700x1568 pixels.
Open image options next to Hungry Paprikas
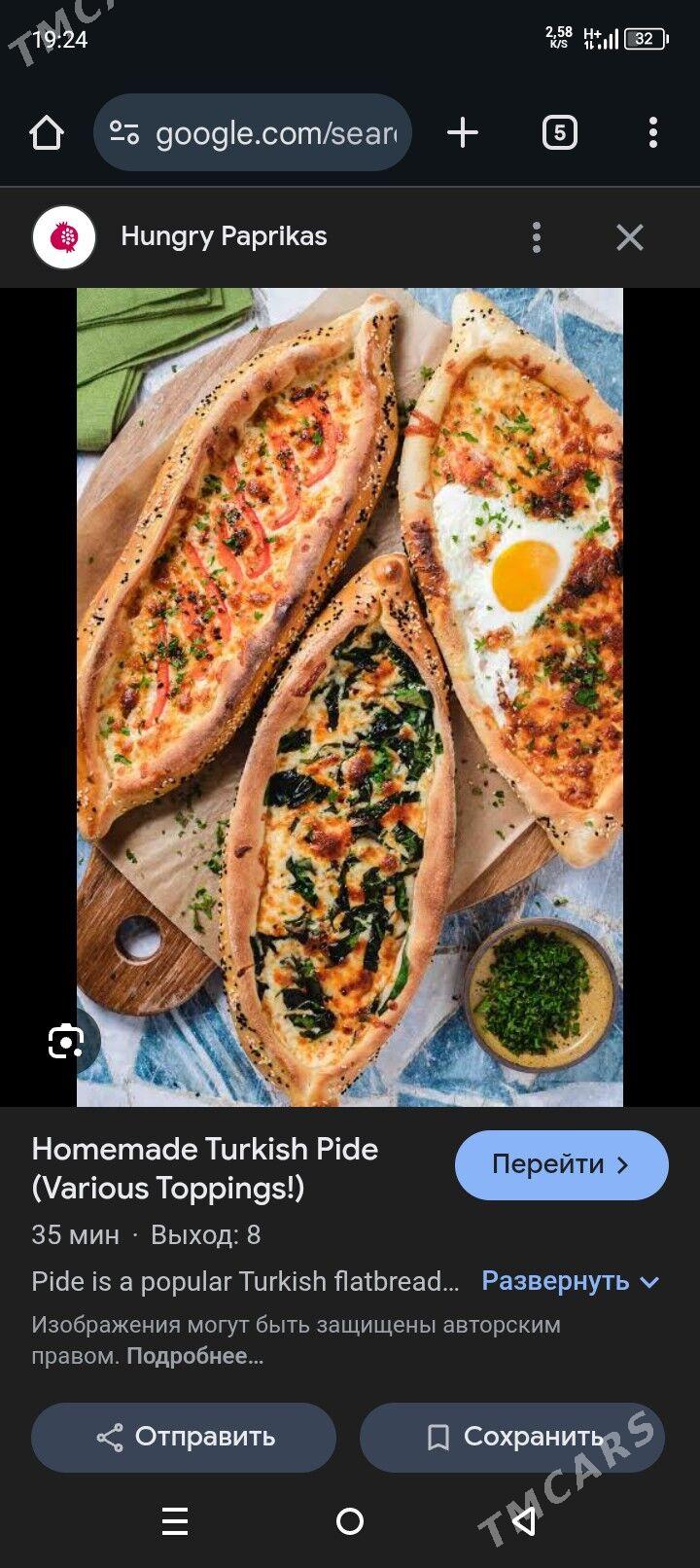536,237
